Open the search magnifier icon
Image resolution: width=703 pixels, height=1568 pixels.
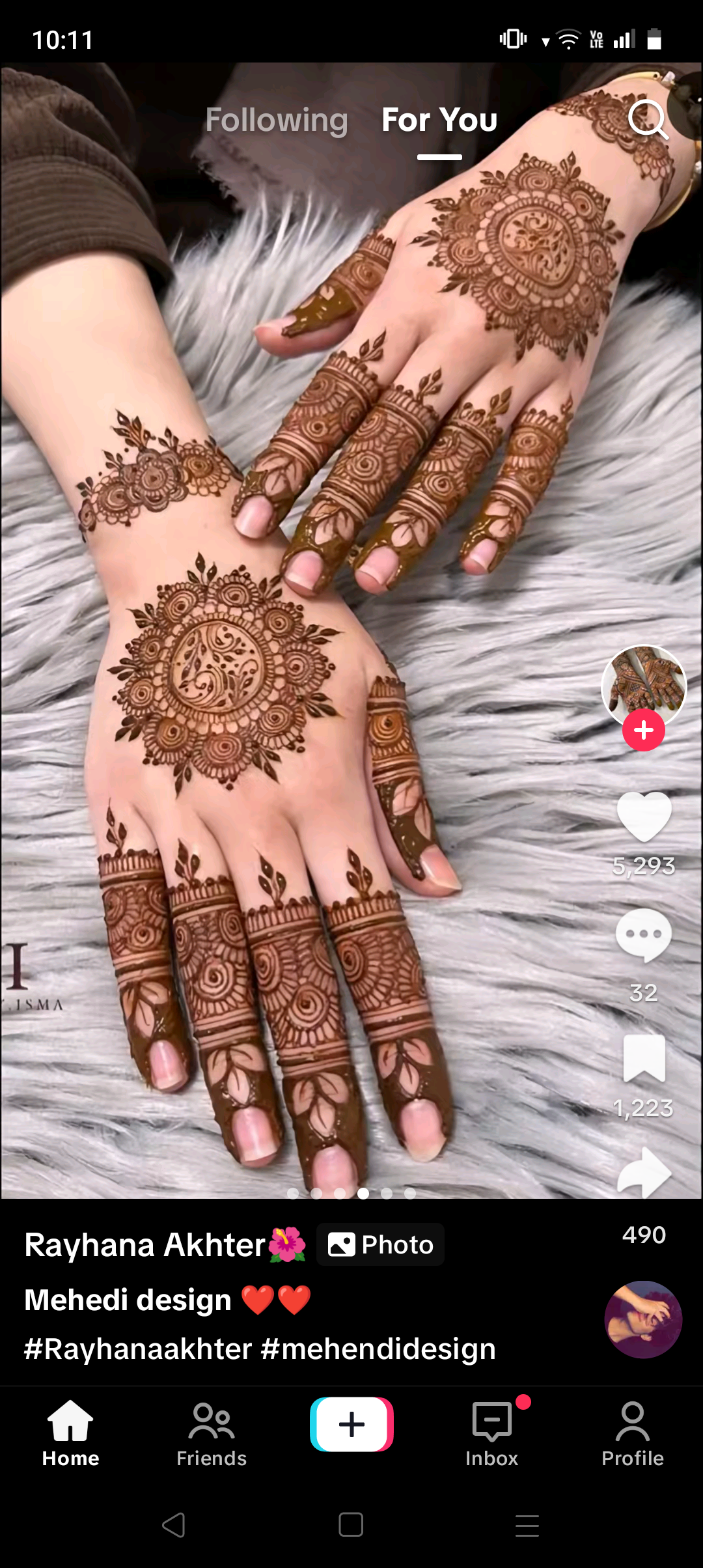(648, 120)
